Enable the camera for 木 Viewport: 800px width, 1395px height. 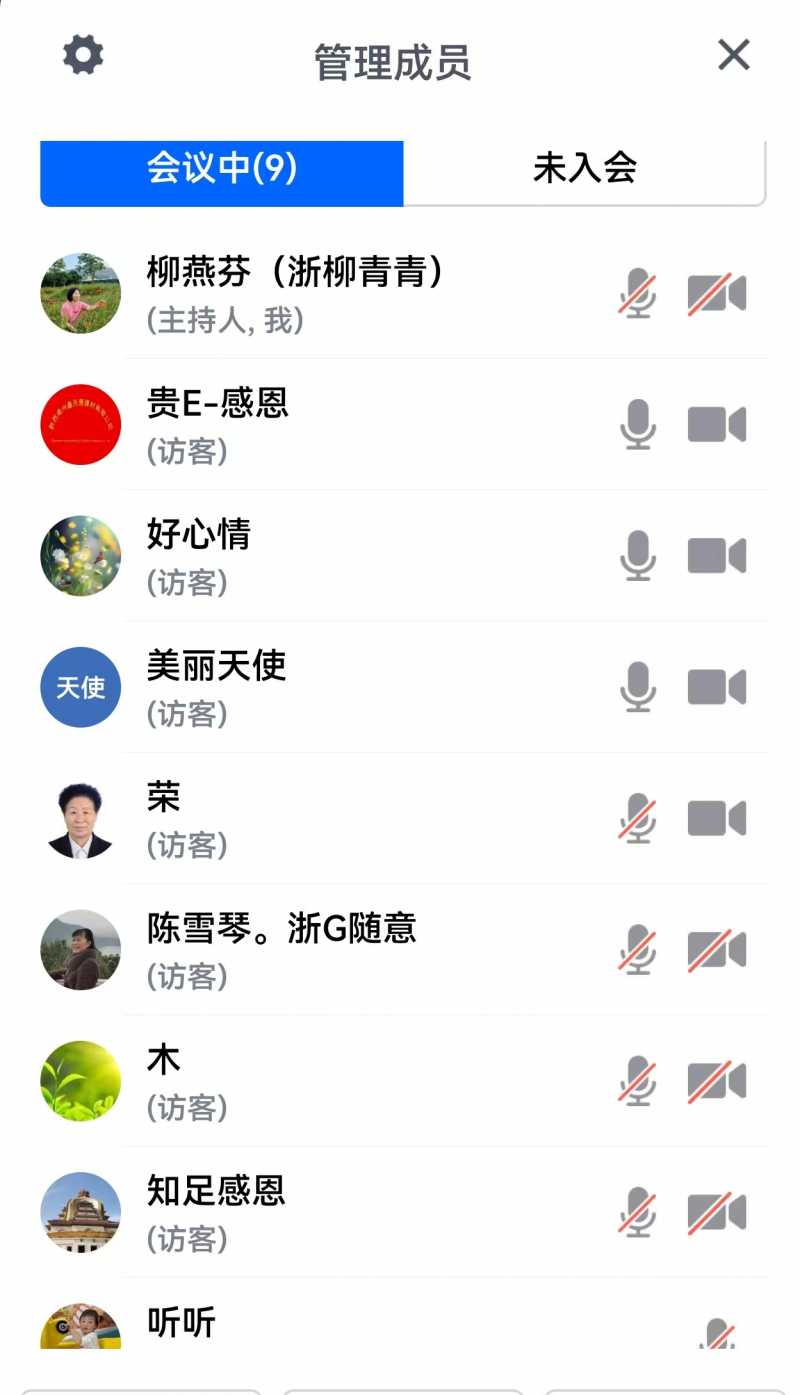(x=716, y=1082)
